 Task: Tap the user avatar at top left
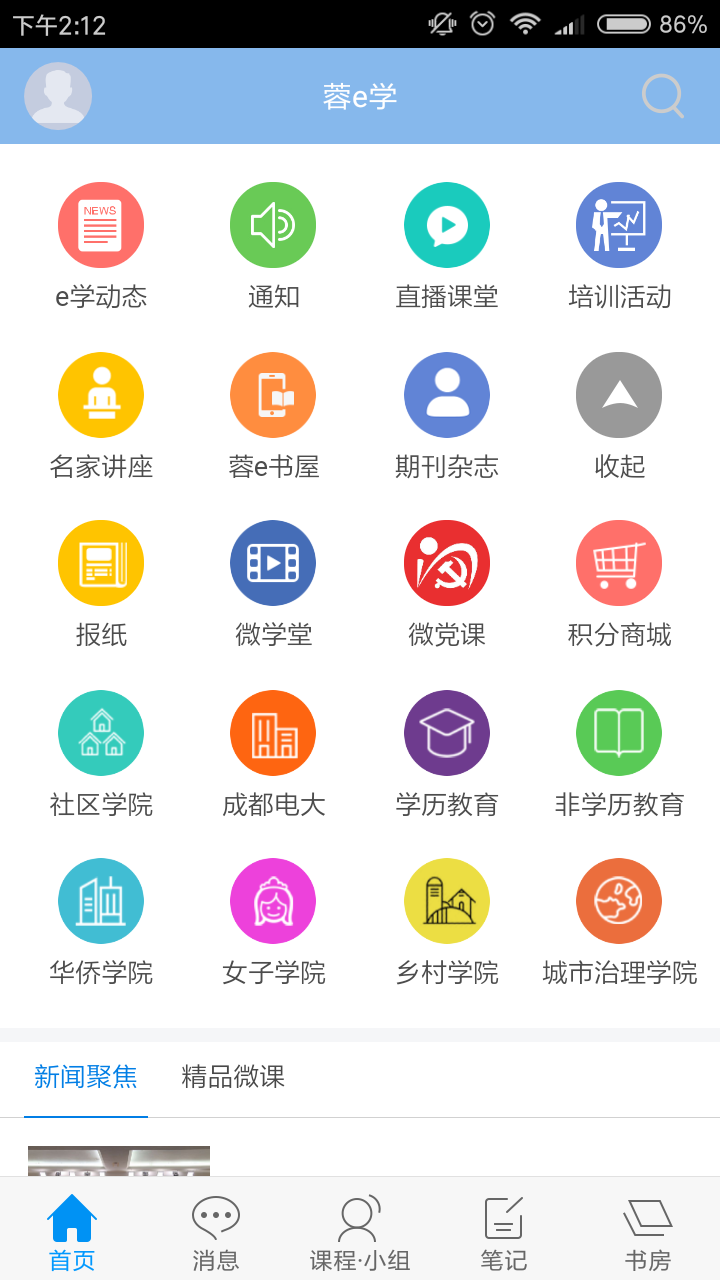(57, 96)
